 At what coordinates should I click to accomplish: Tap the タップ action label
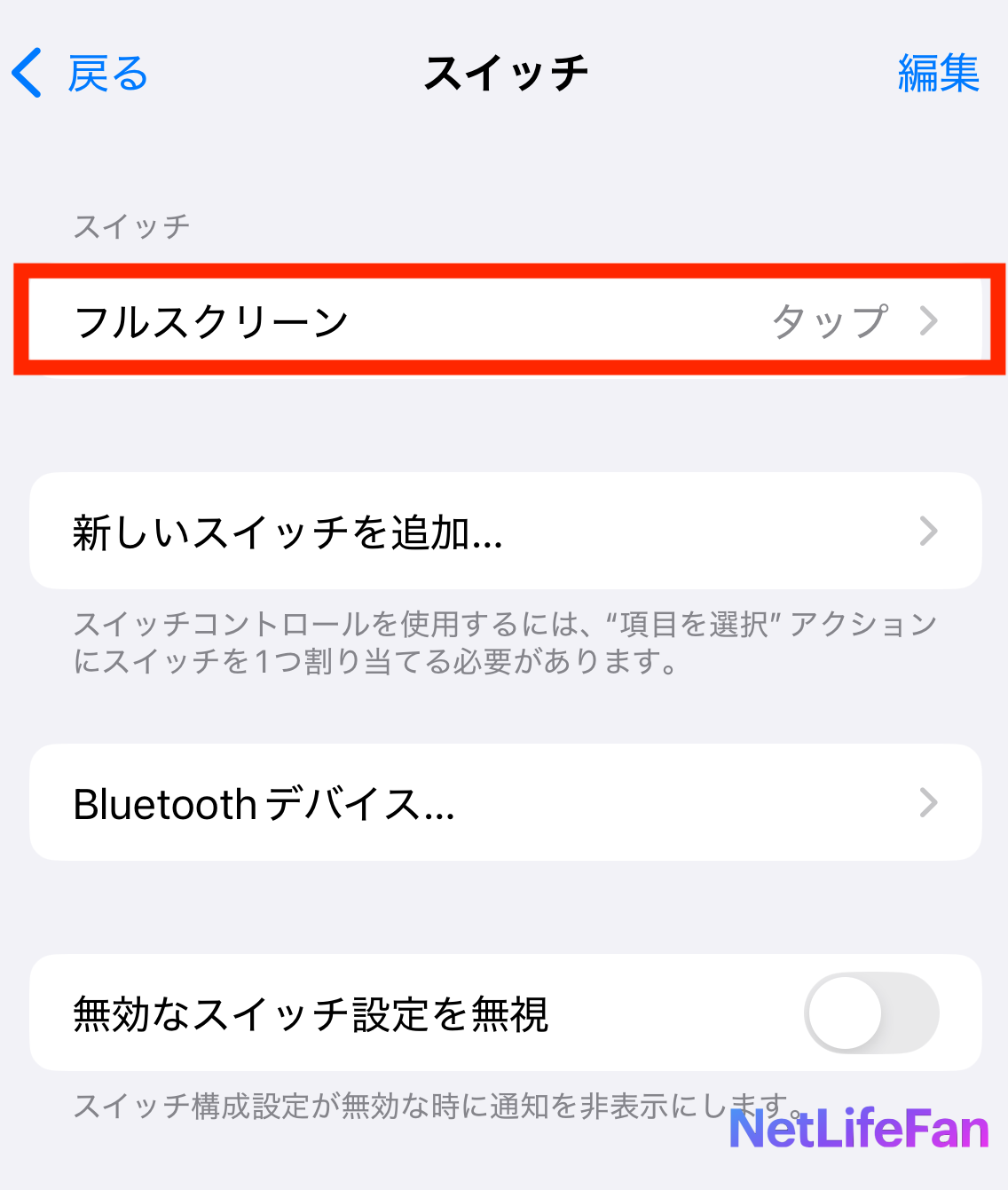click(830, 321)
